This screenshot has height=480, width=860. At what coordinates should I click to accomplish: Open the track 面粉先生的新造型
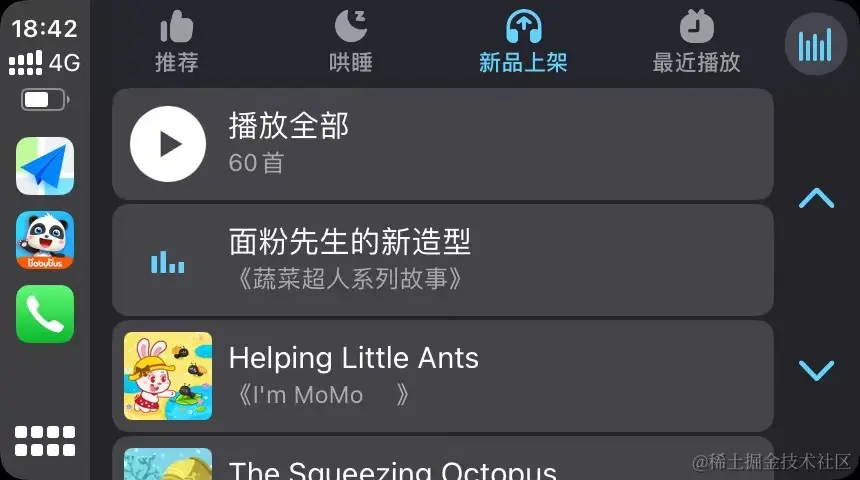(442, 259)
